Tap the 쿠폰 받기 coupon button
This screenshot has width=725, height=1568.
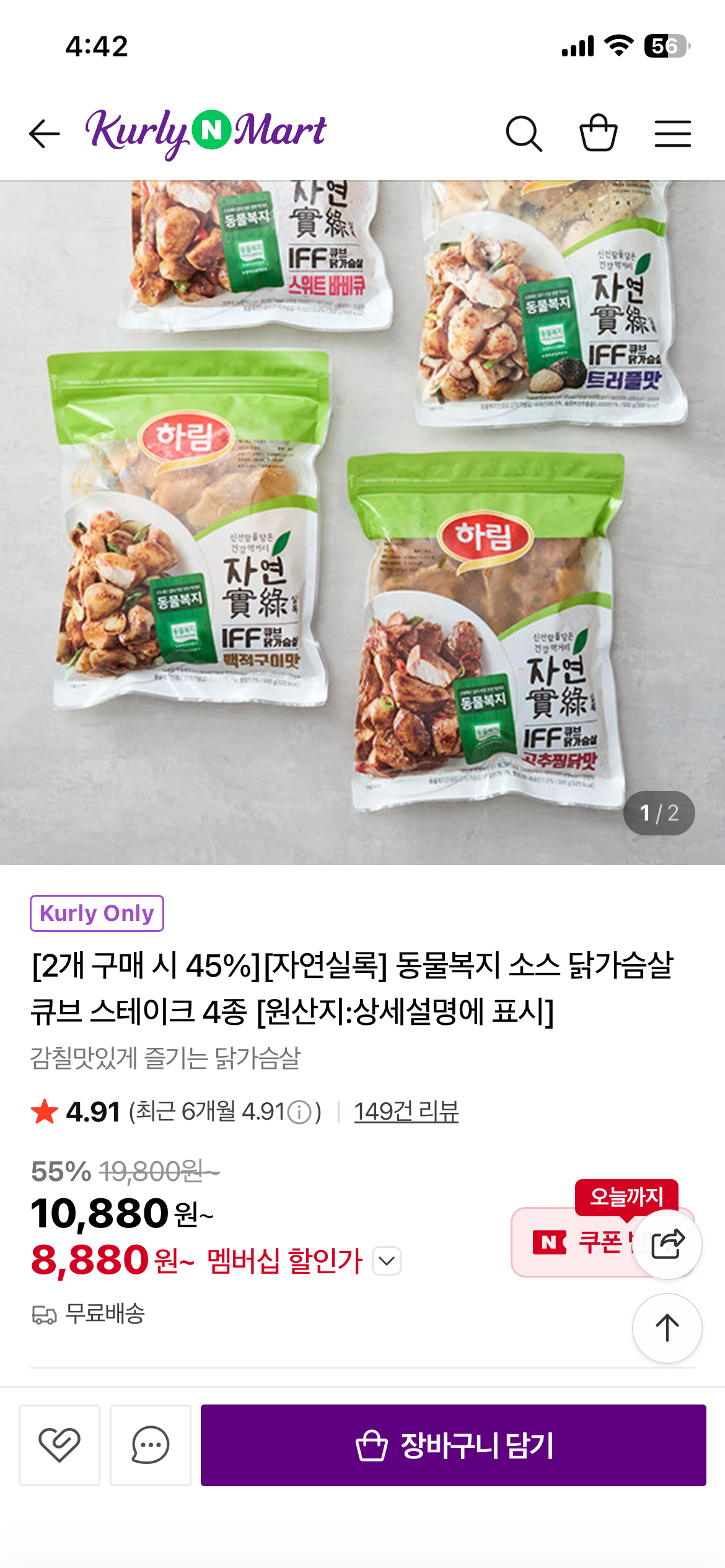570,1242
